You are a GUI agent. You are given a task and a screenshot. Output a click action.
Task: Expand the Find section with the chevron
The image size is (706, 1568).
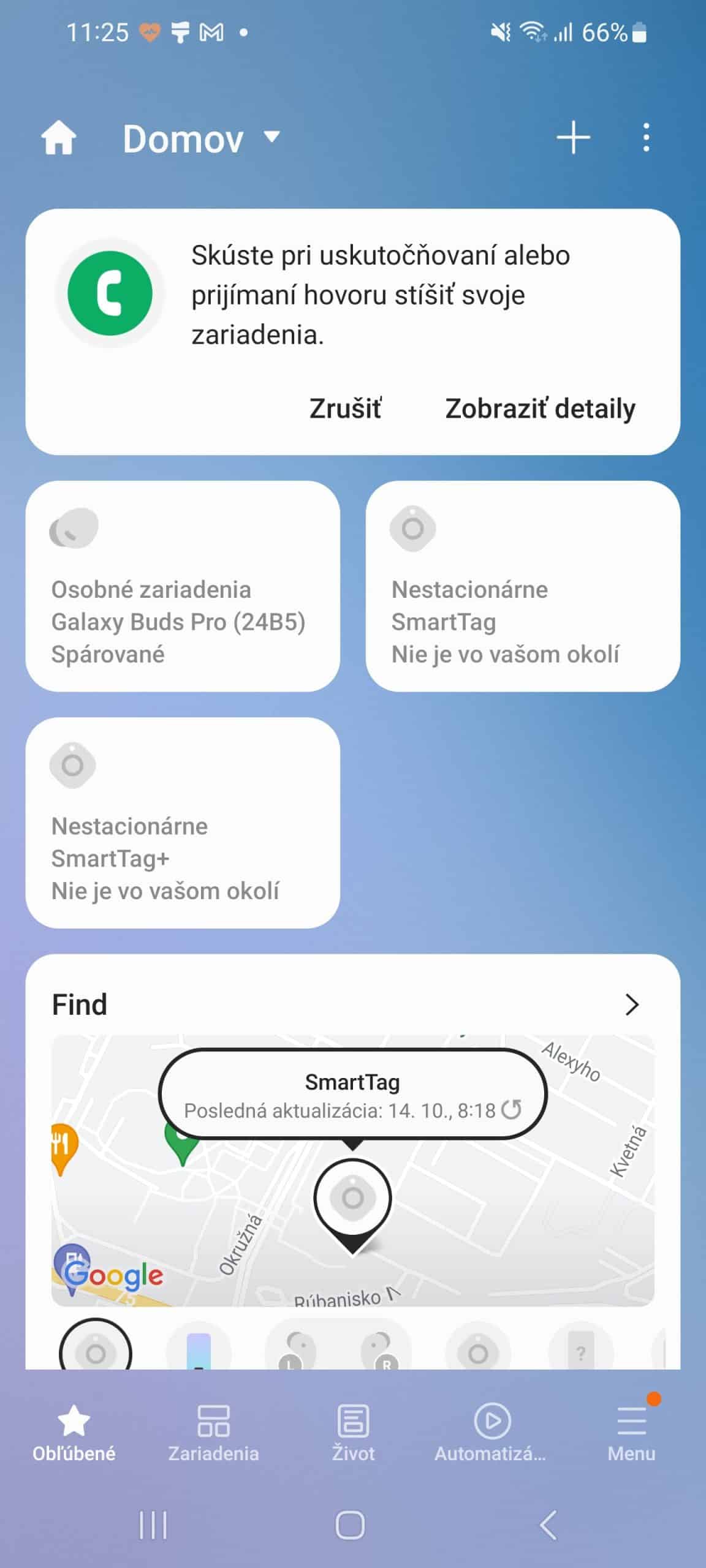click(x=631, y=1005)
